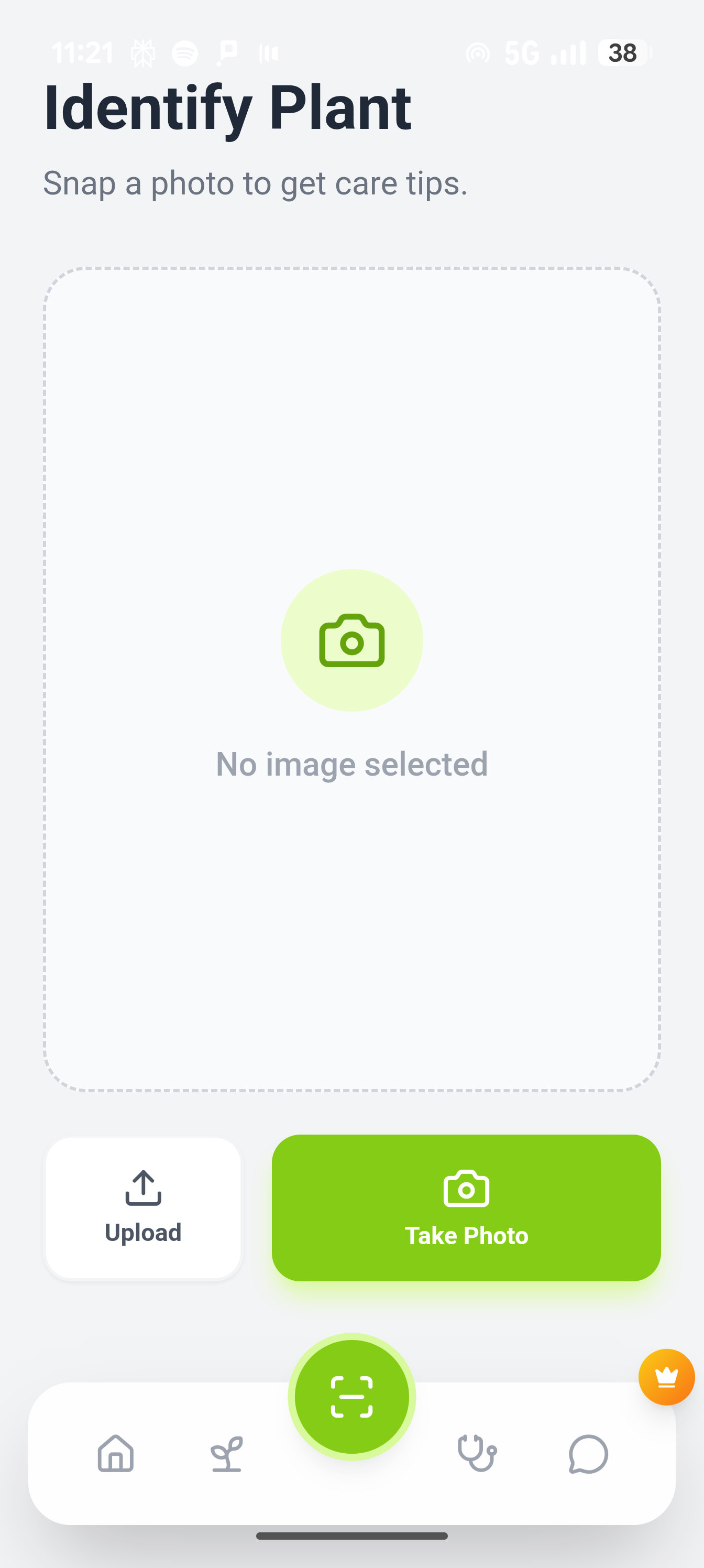Tap the crown premium badge
This screenshot has height=1568, width=704.
point(667,1377)
